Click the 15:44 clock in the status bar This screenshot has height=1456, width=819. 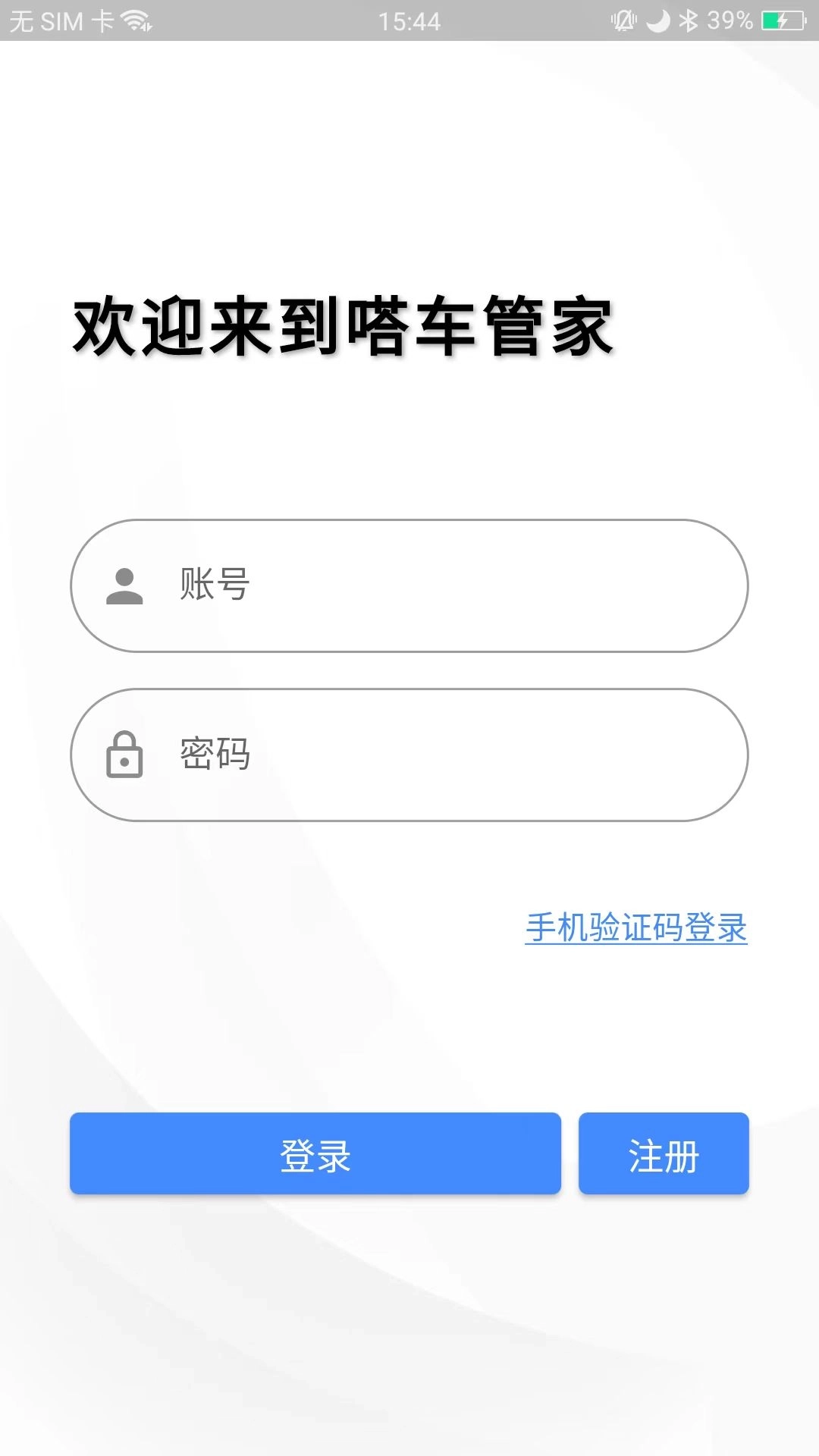click(x=409, y=20)
